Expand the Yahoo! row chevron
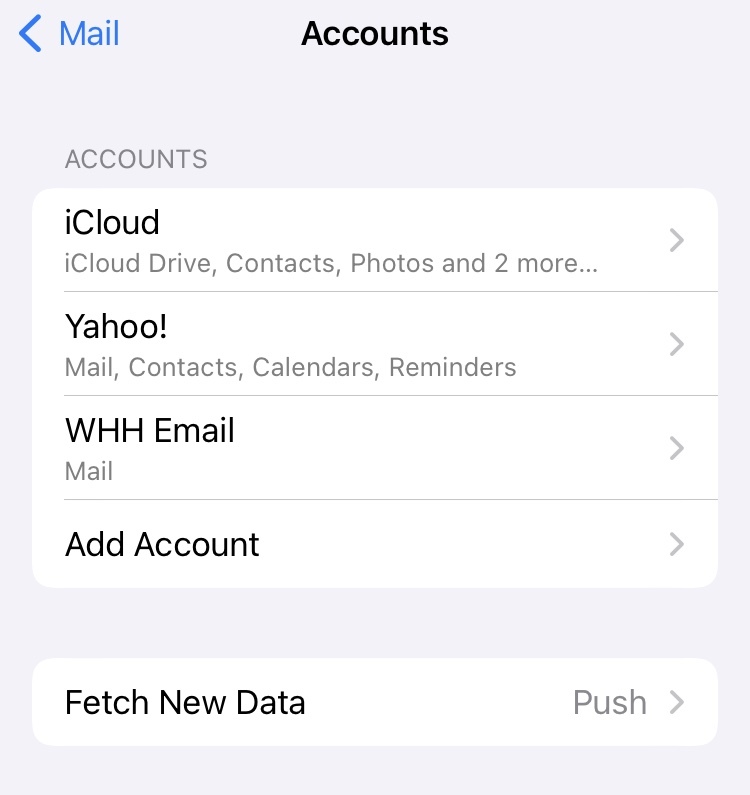 (x=676, y=344)
